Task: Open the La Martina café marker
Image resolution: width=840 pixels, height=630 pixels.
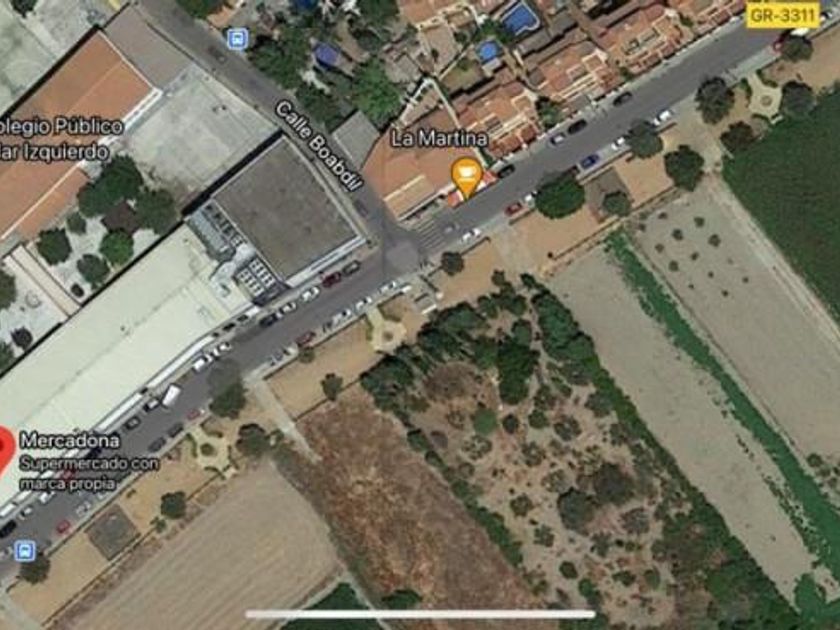Action: (467, 175)
